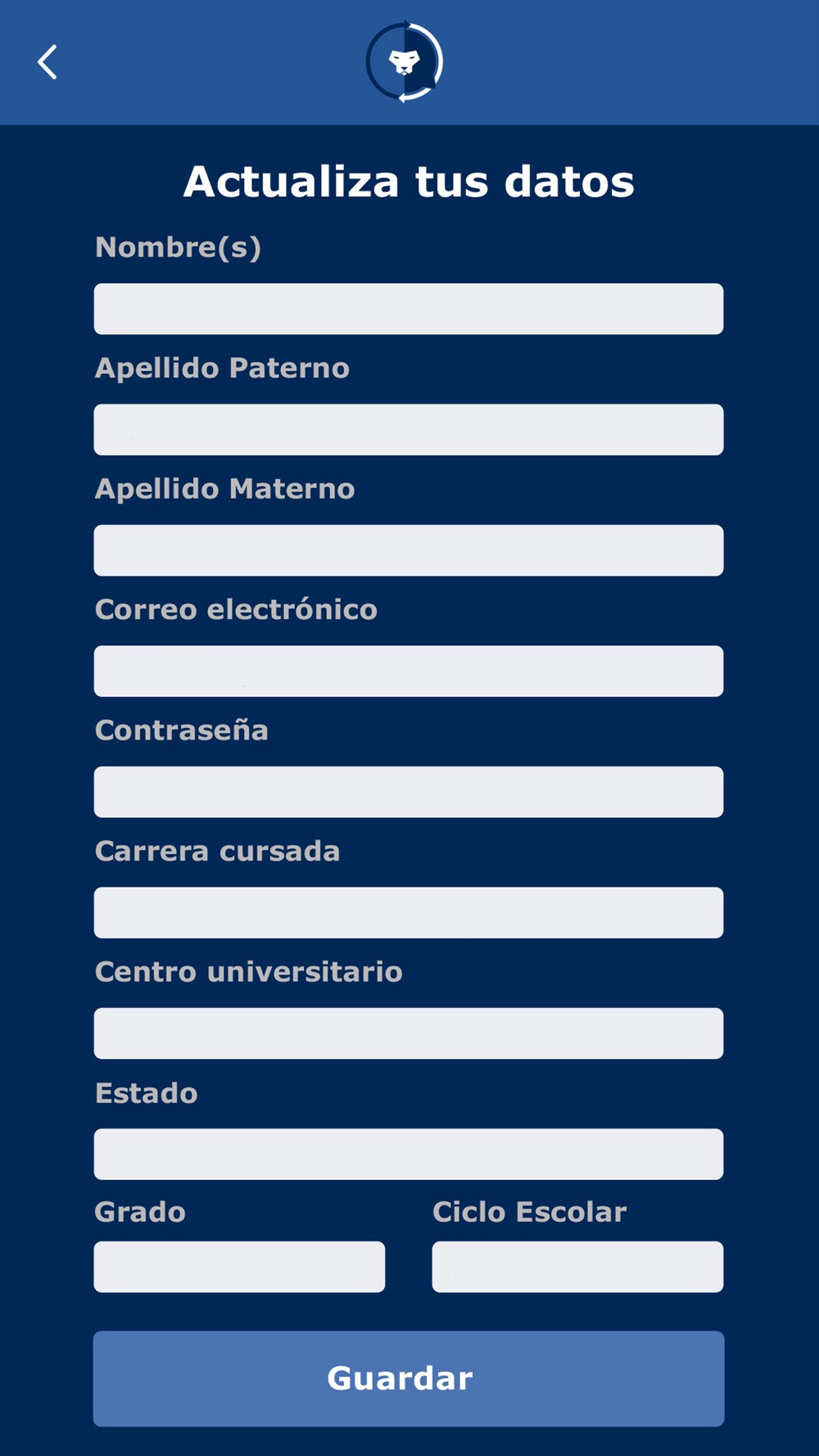
Task: Select the Apellido Materno field
Action: [x=408, y=550]
